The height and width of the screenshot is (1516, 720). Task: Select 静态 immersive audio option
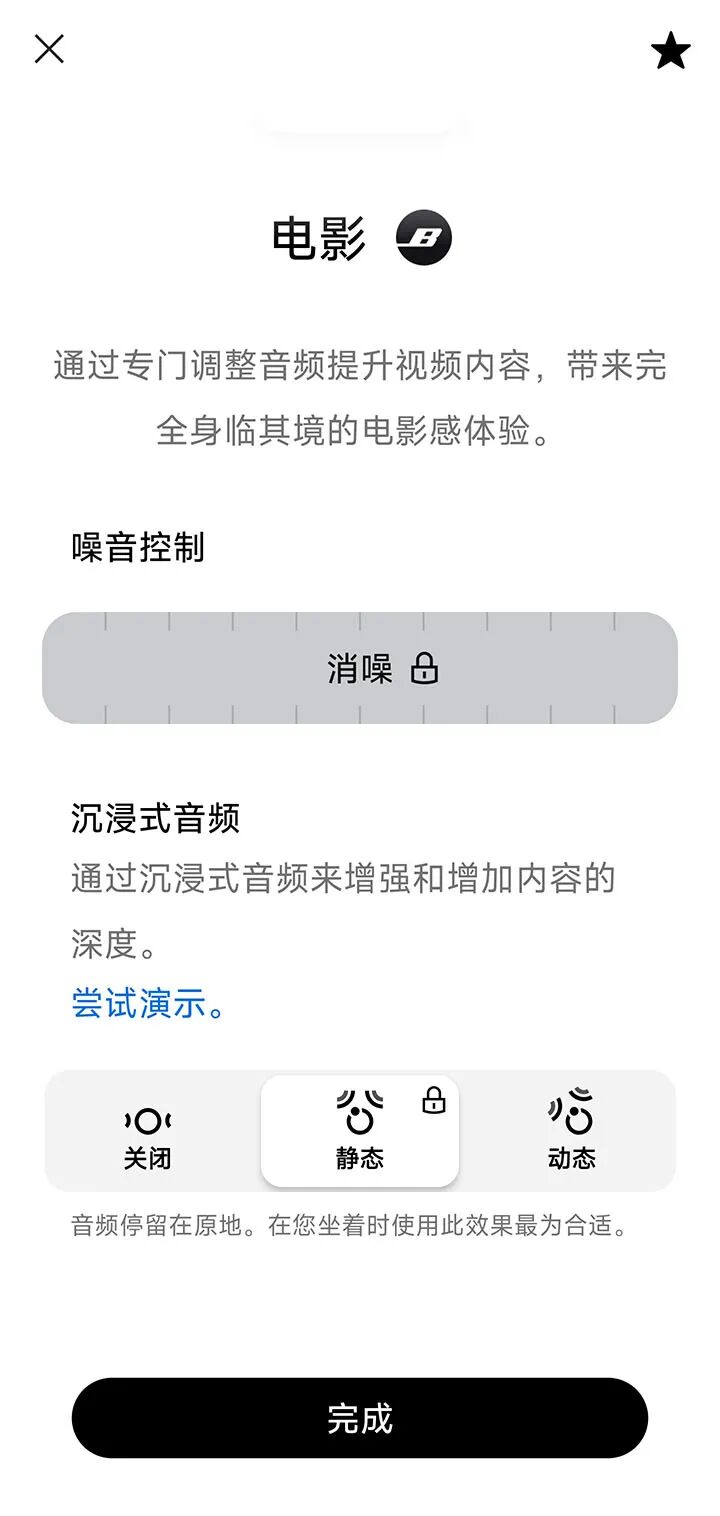click(x=360, y=1132)
